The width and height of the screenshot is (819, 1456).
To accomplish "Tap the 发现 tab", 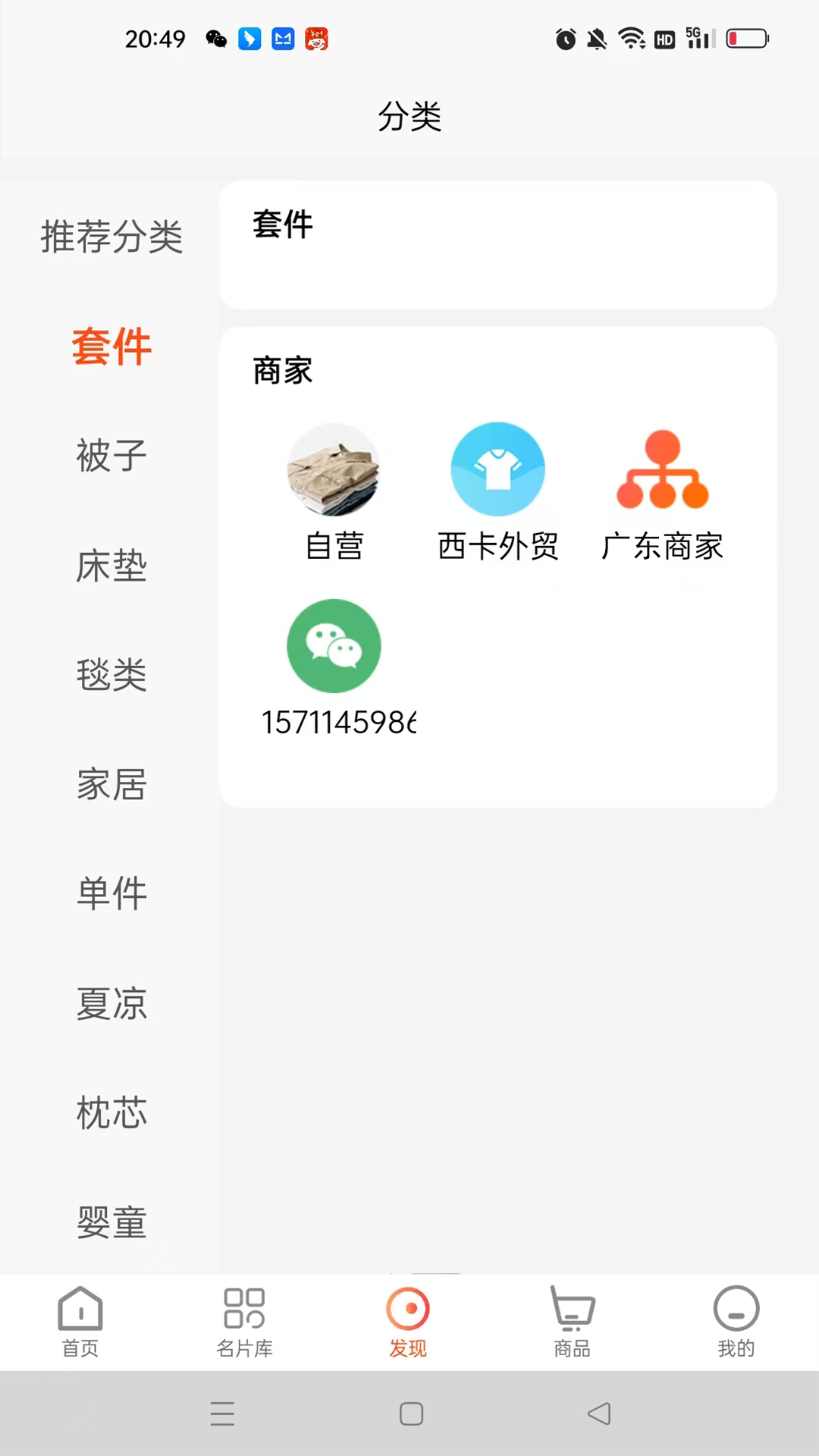I will point(408,1321).
